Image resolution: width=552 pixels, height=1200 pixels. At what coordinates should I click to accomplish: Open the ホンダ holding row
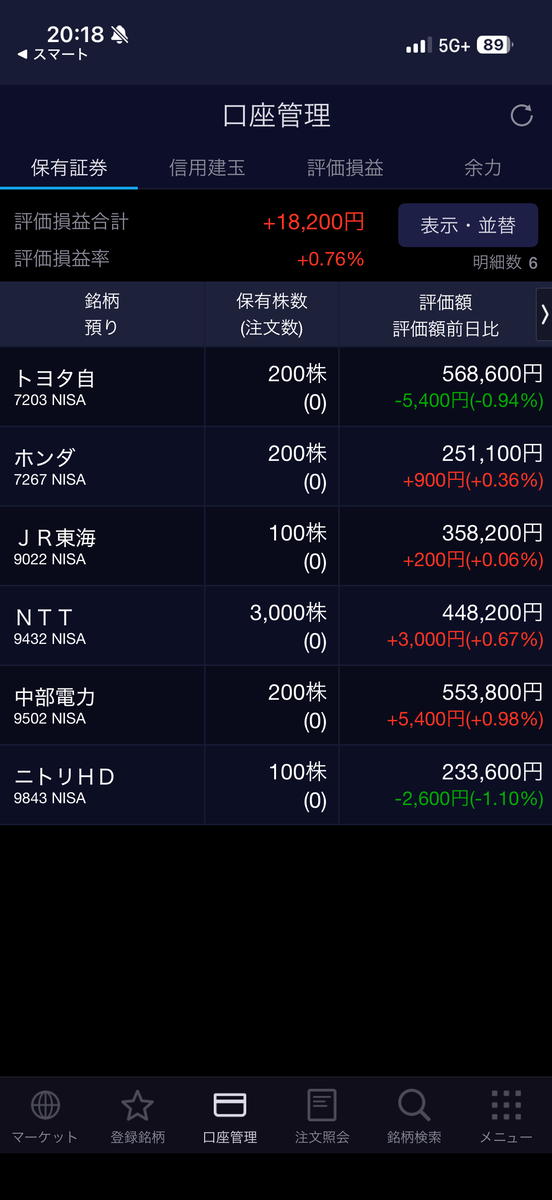(x=276, y=467)
